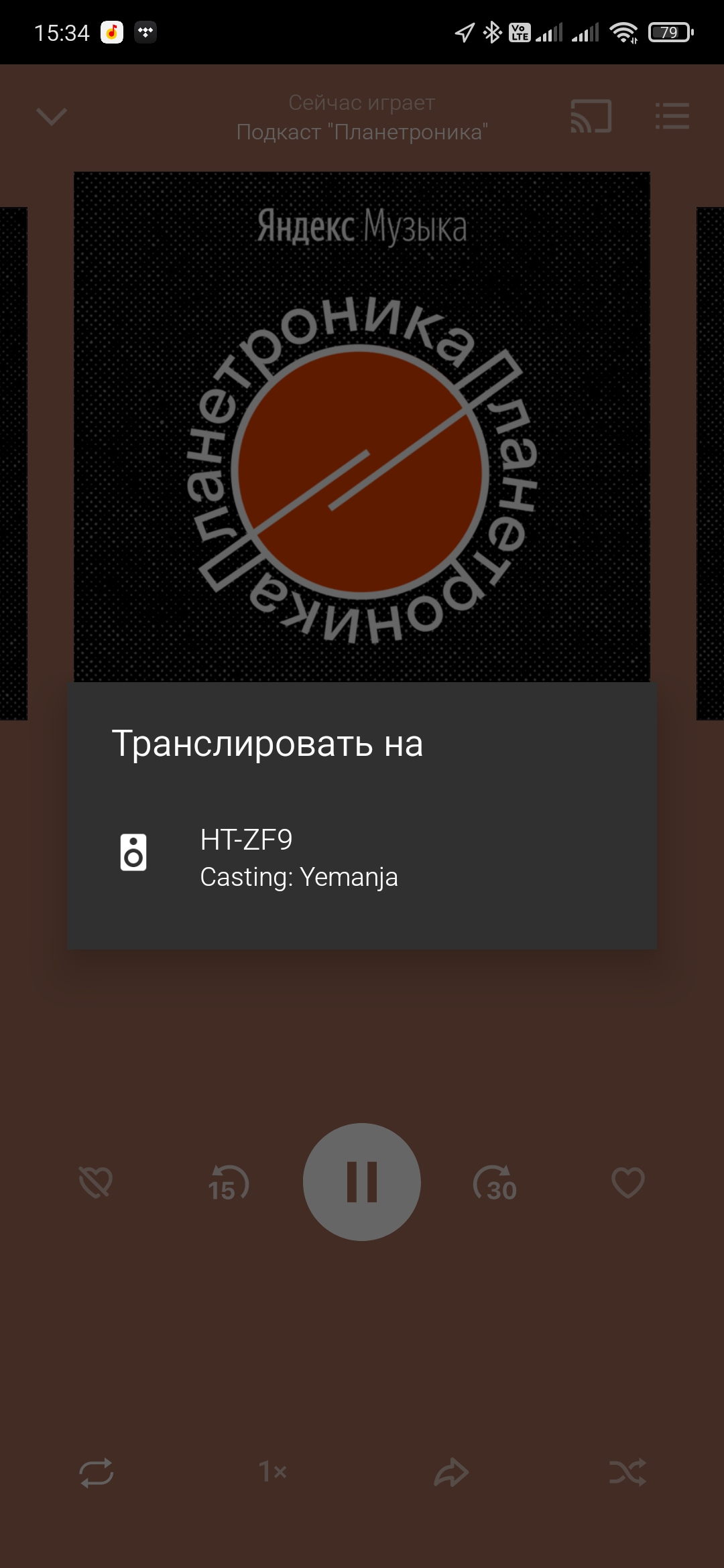
Task: Toggle shuffle mode
Action: 627,1473
